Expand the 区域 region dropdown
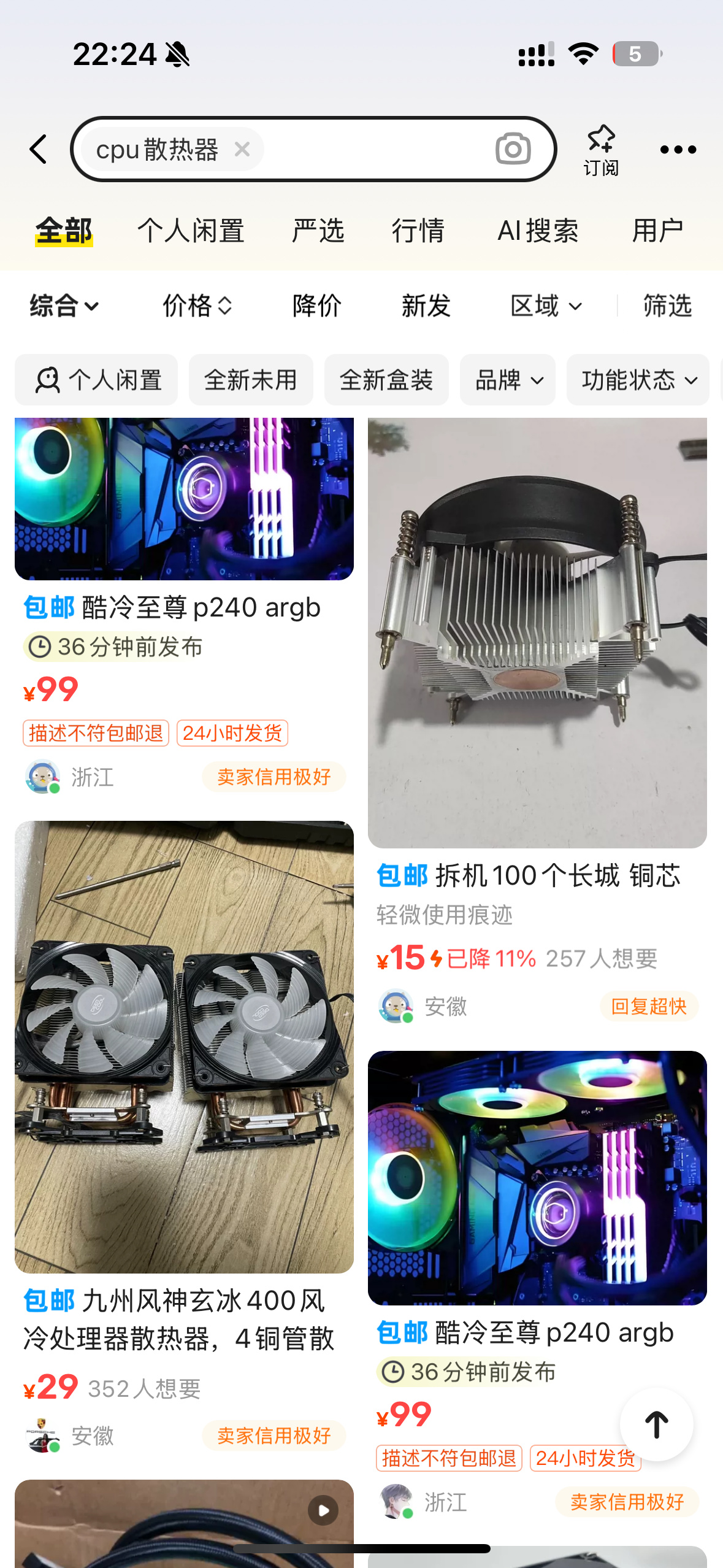The width and height of the screenshot is (723, 1568). coord(546,306)
